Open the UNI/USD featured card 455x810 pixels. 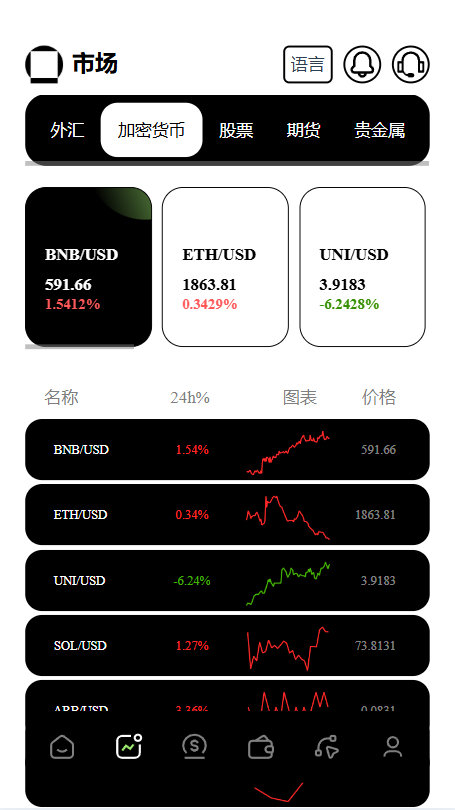pyautogui.click(x=363, y=267)
